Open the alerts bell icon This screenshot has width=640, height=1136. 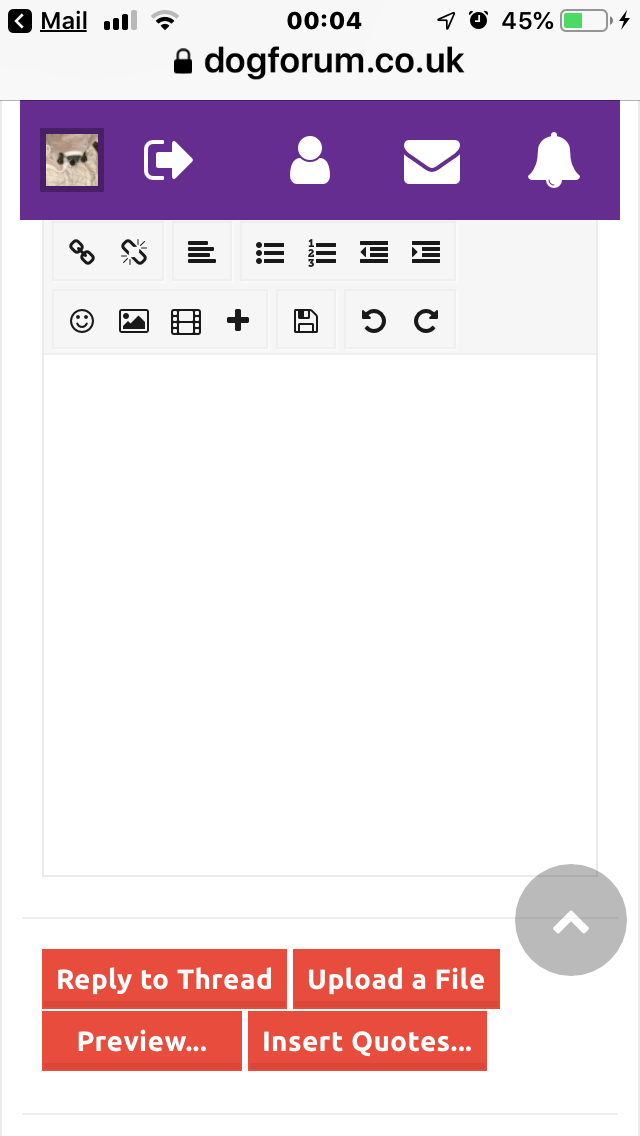(554, 160)
